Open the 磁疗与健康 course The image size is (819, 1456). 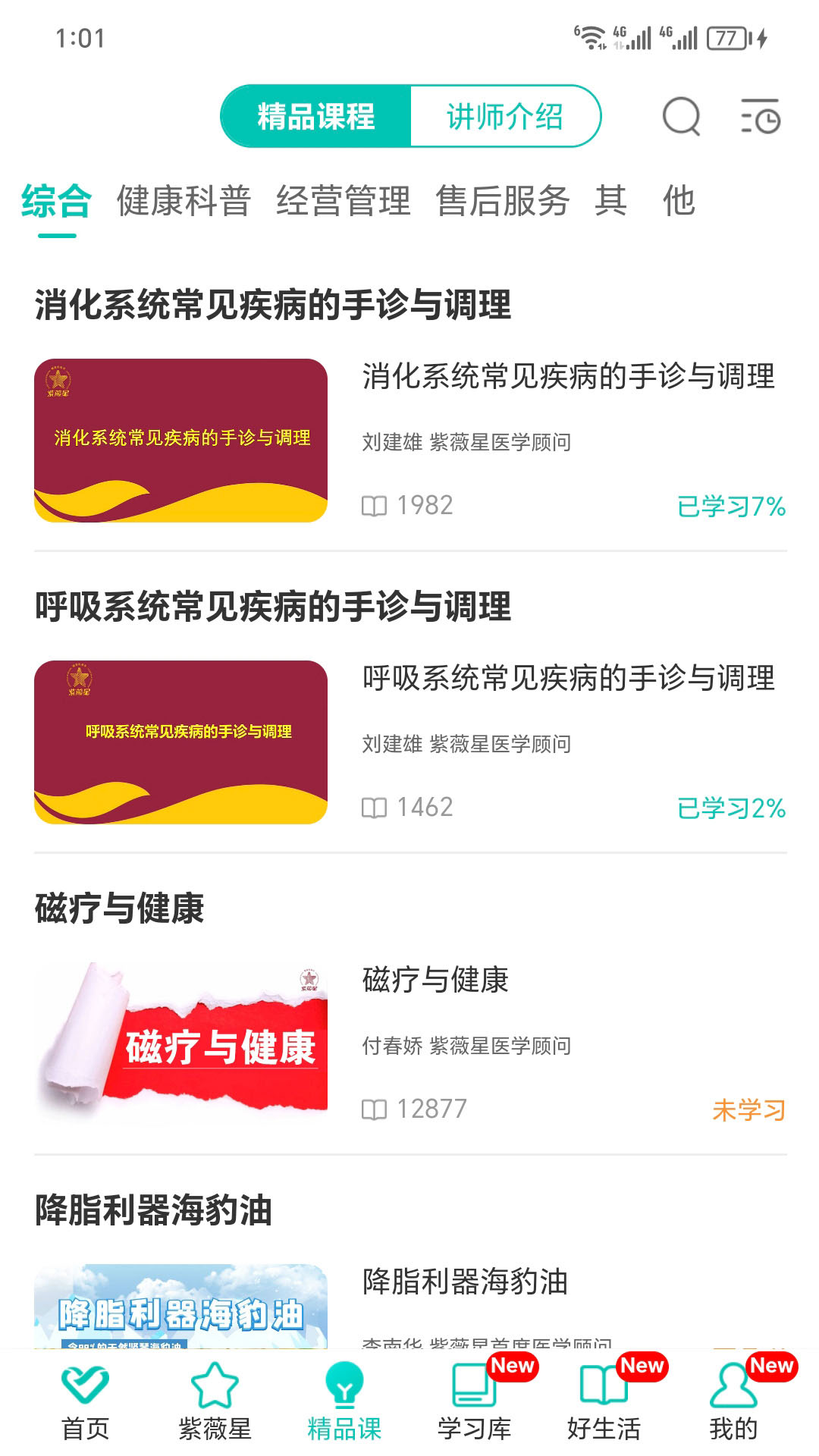[x=409, y=1043]
